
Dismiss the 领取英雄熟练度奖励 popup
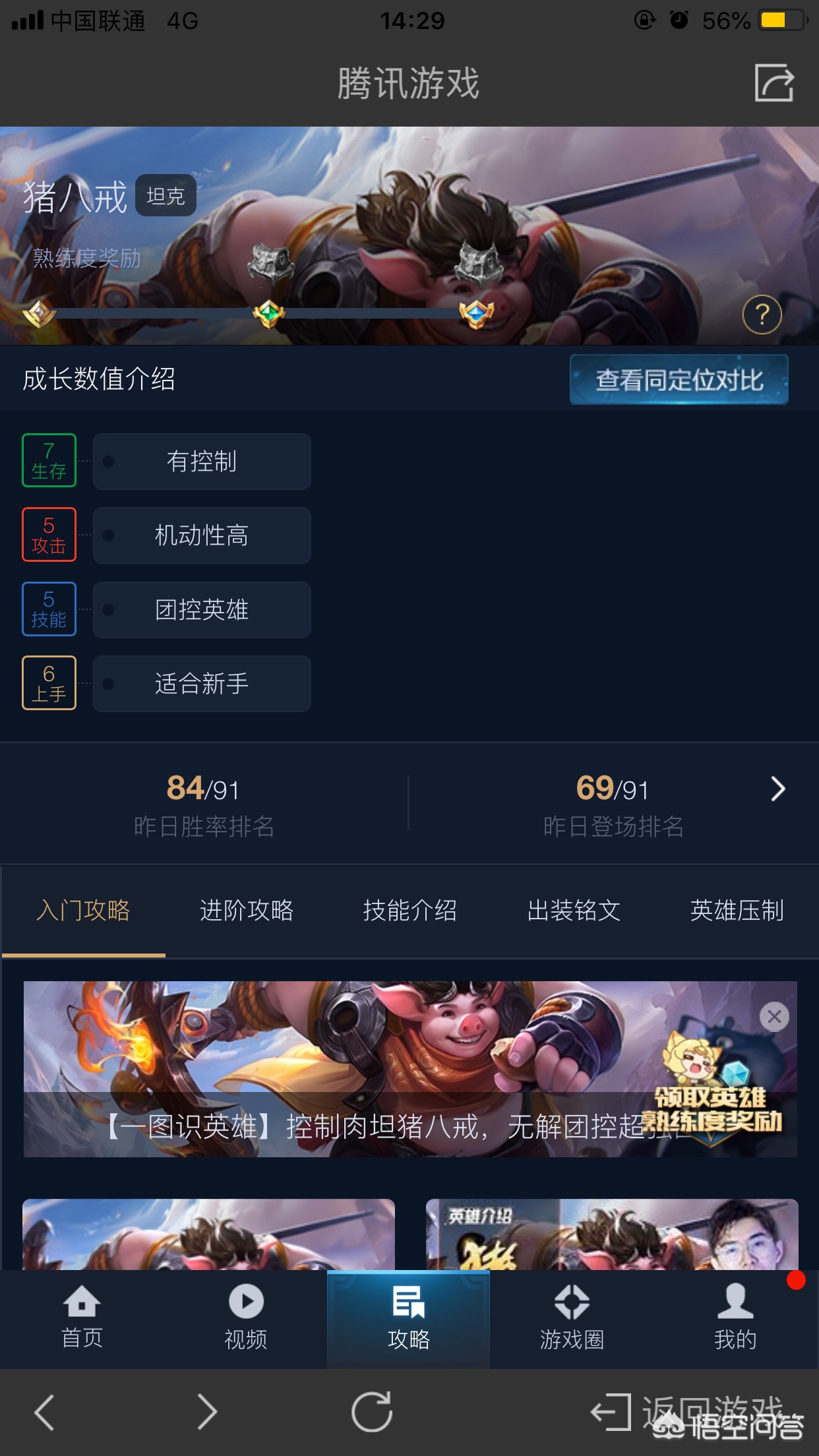[774, 1016]
